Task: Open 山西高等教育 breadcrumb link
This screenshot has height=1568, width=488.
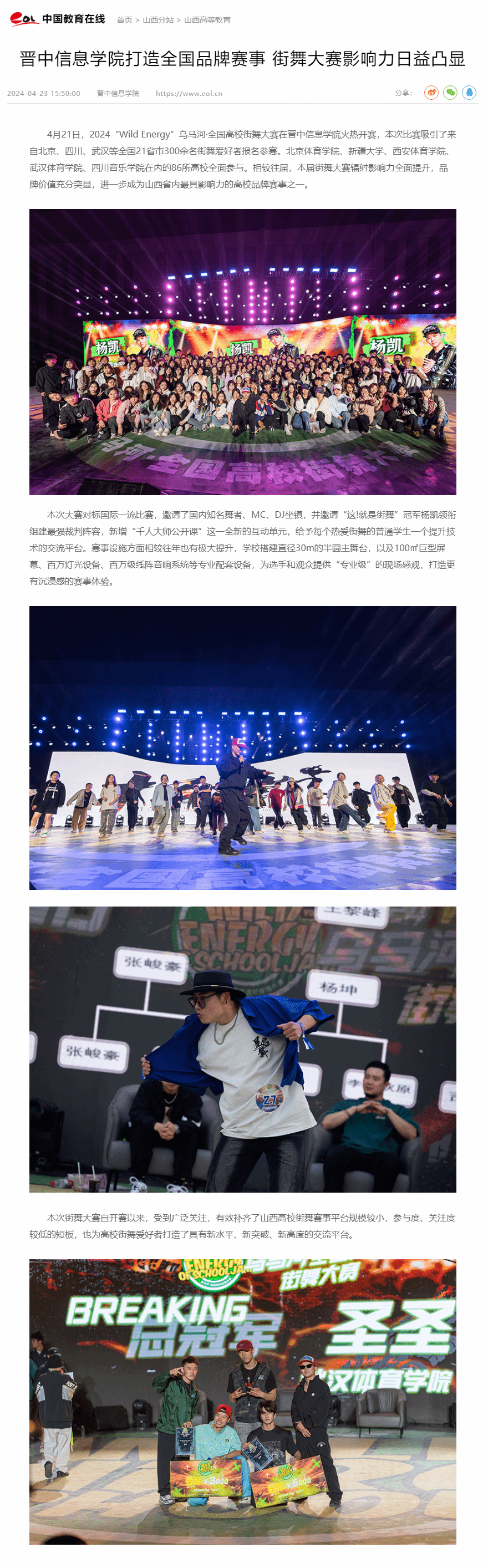Action: point(207,20)
